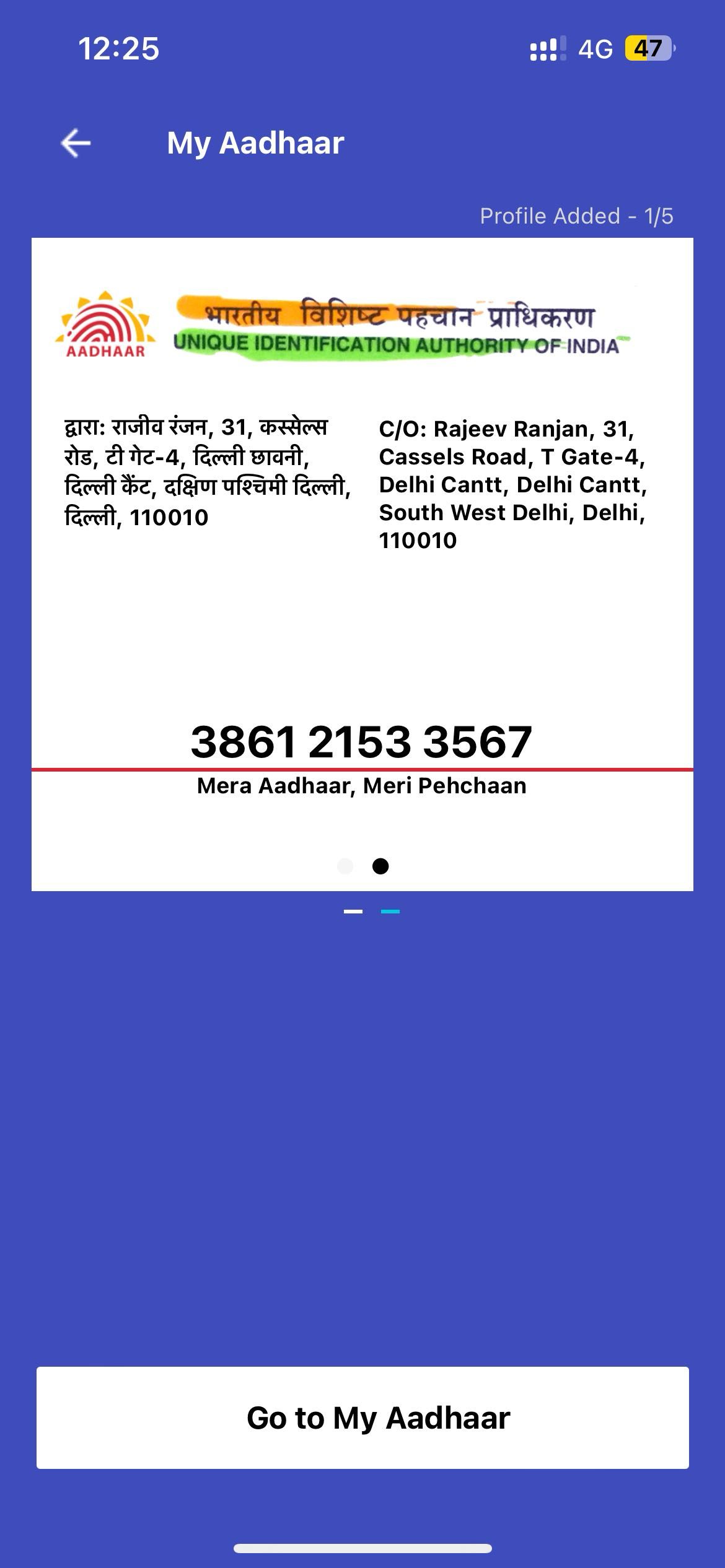The width and height of the screenshot is (725, 1568).
Task: Tap the Go to My Aadhaar button
Action: coord(362,1418)
